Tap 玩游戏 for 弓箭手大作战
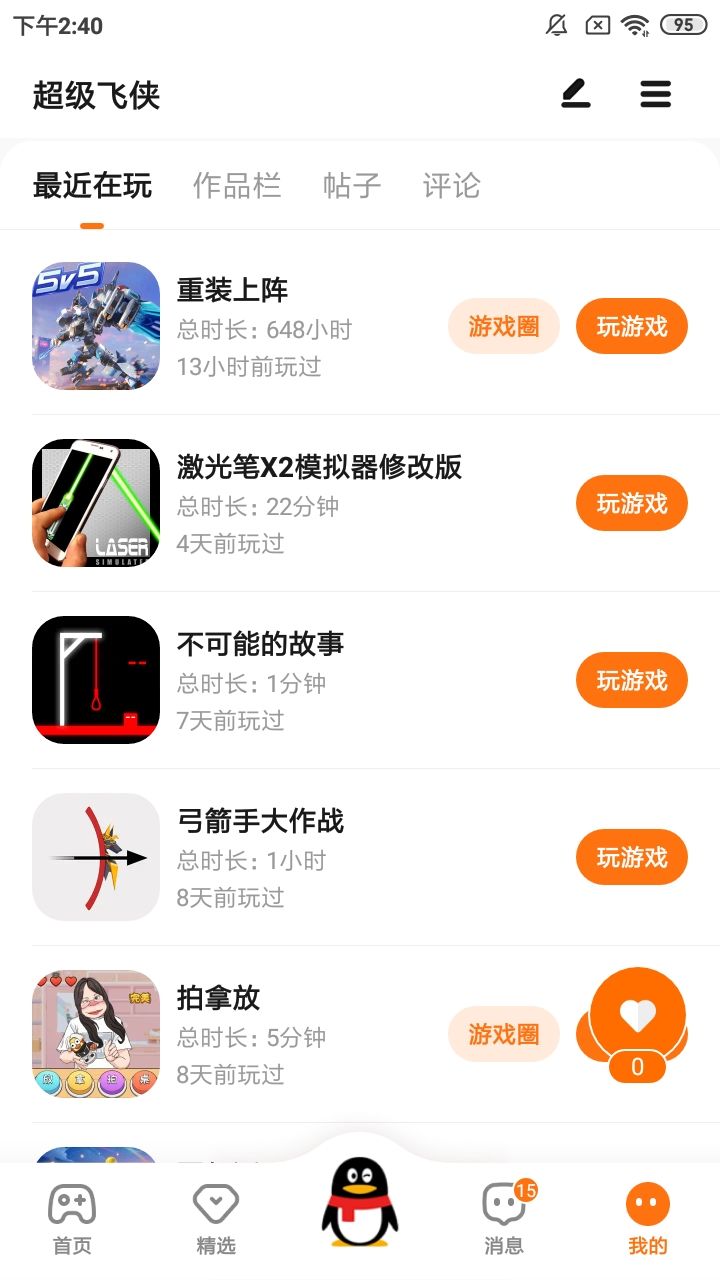The width and height of the screenshot is (720, 1280). [x=631, y=857]
